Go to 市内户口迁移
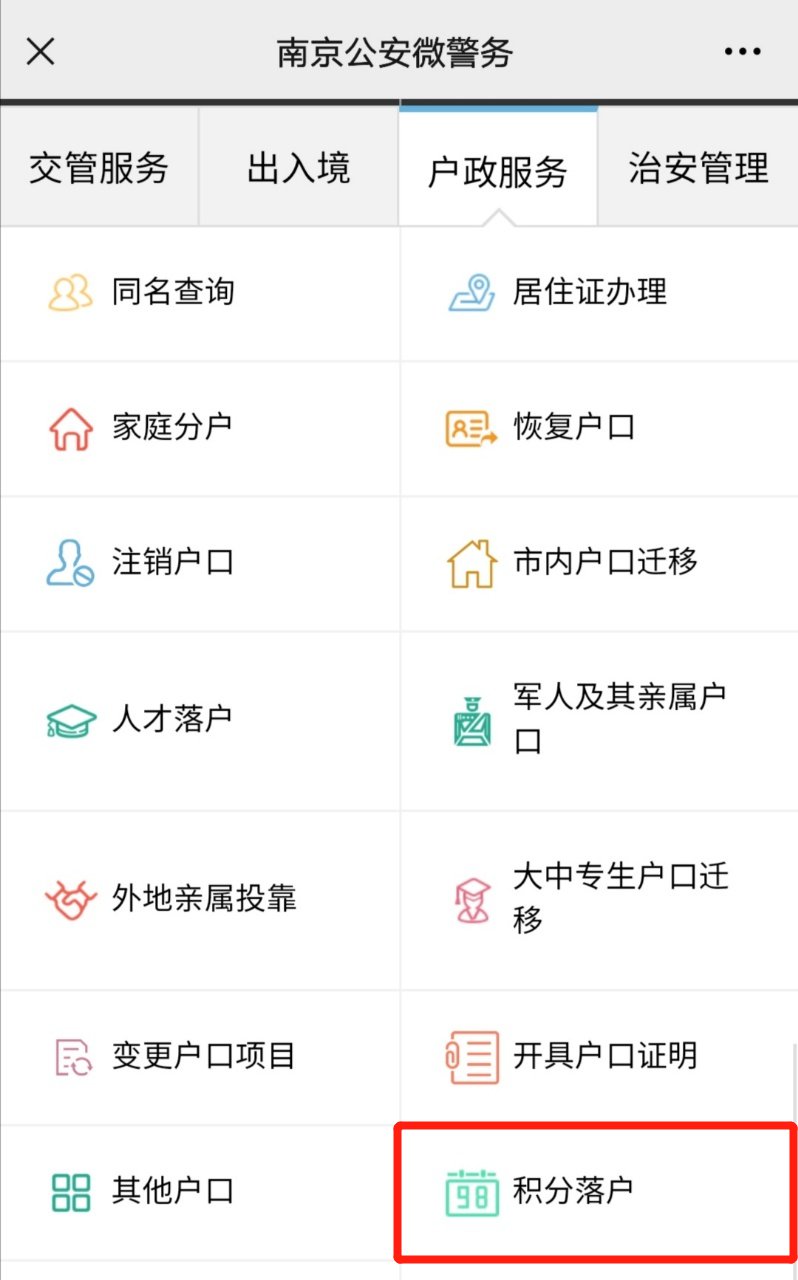798x1280 pixels. 605,562
